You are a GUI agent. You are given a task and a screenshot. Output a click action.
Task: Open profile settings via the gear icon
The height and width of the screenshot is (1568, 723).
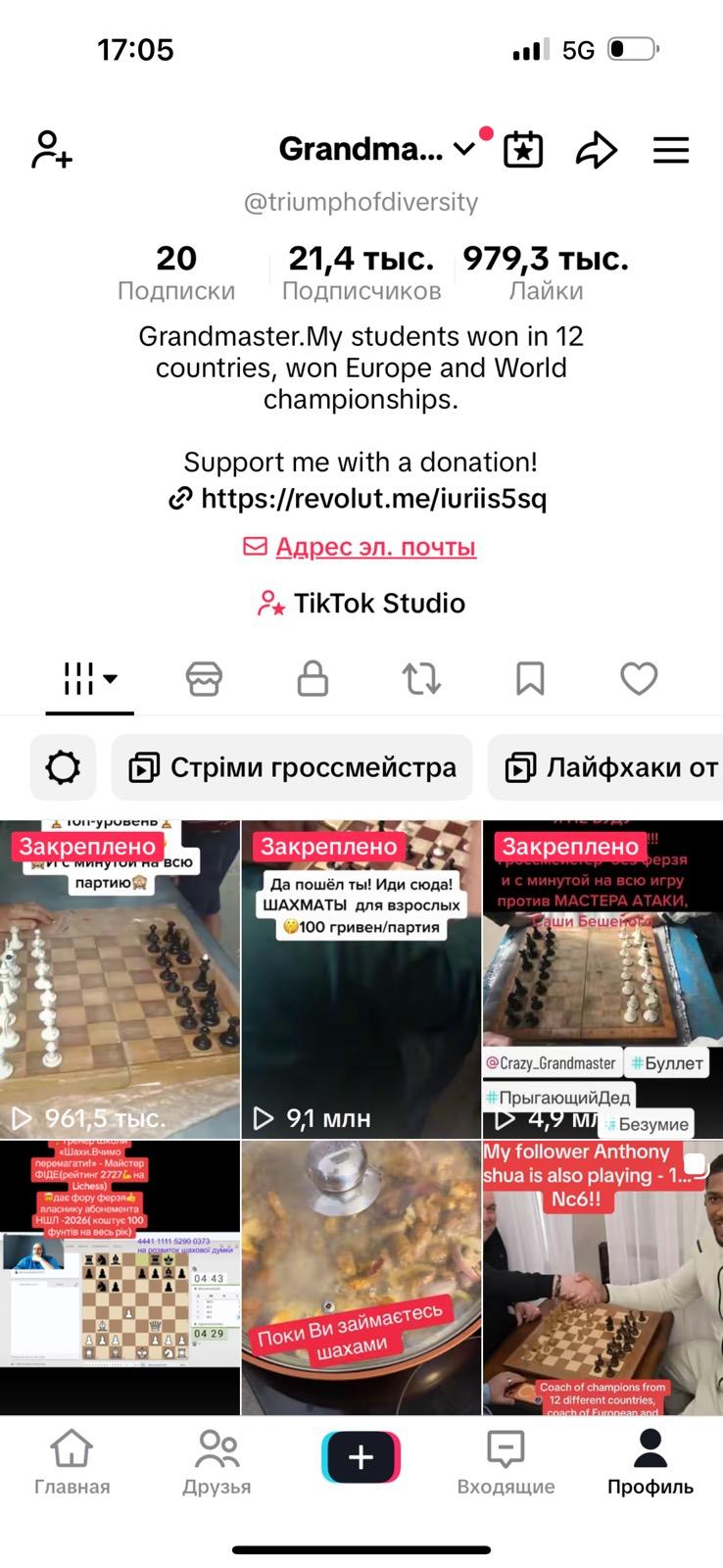[x=63, y=767]
